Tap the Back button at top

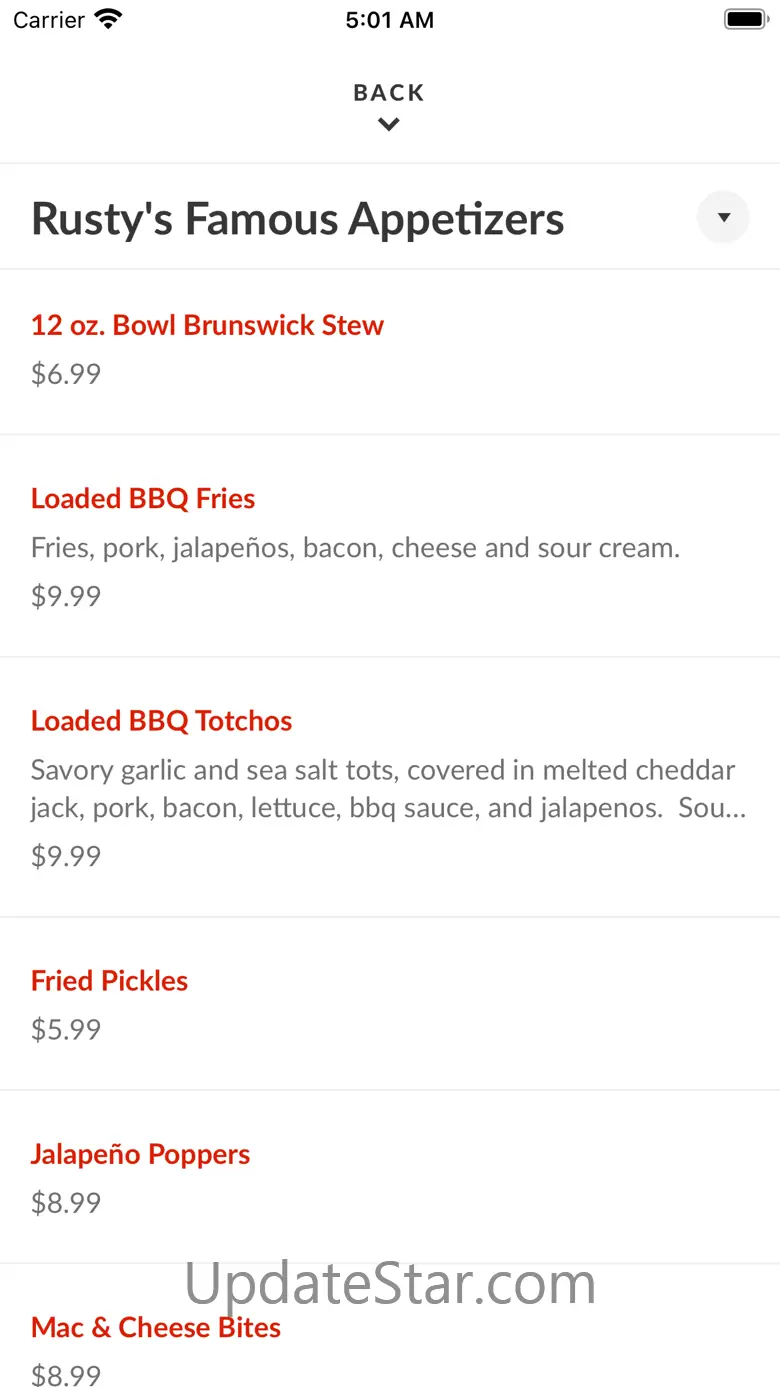click(389, 105)
